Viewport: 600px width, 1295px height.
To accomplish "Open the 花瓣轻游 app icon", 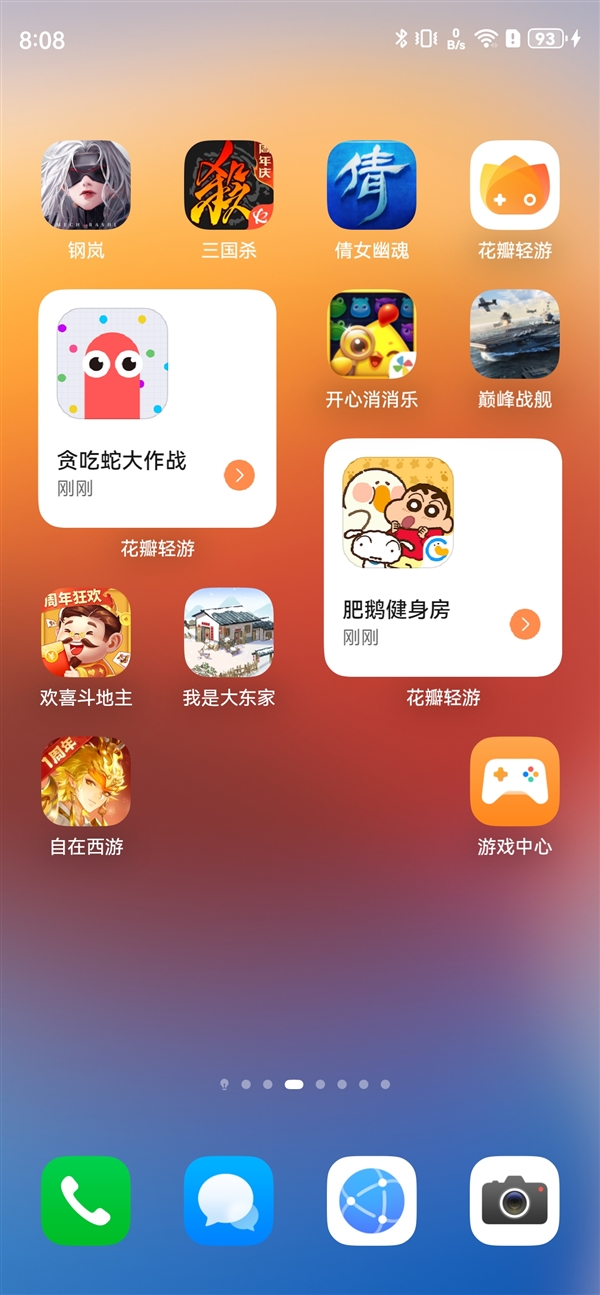I will (515, 185).
